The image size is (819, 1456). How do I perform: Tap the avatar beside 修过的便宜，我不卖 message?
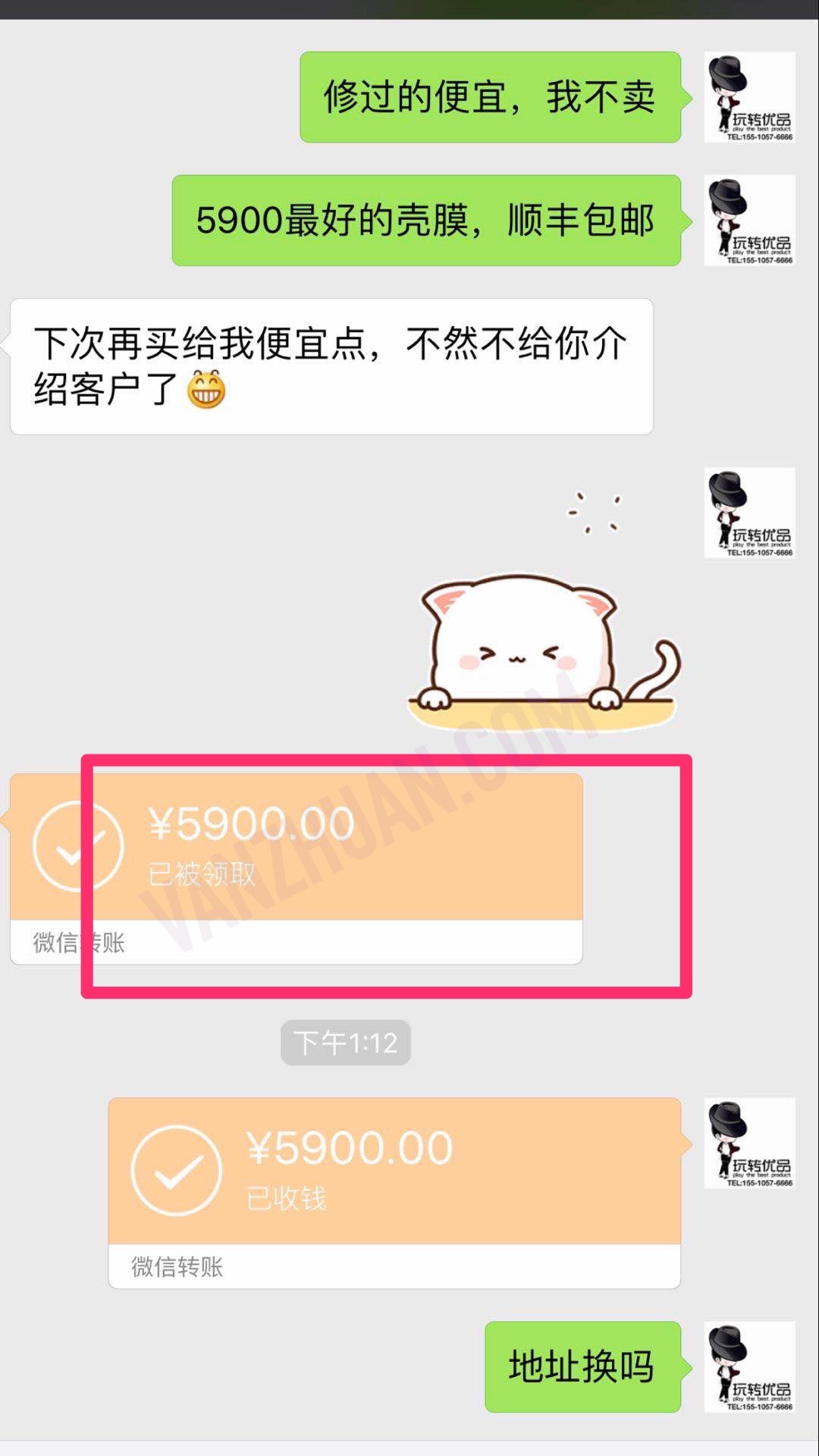749,97
